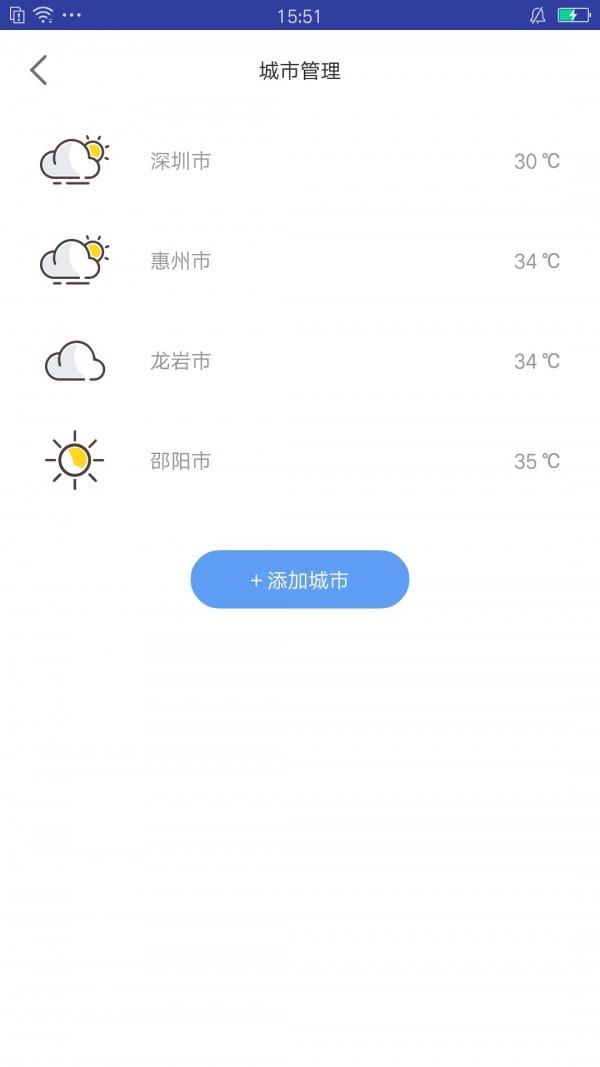Open the 龙岩市 city row
600x1067 pixels.
[x=300, y=361]
